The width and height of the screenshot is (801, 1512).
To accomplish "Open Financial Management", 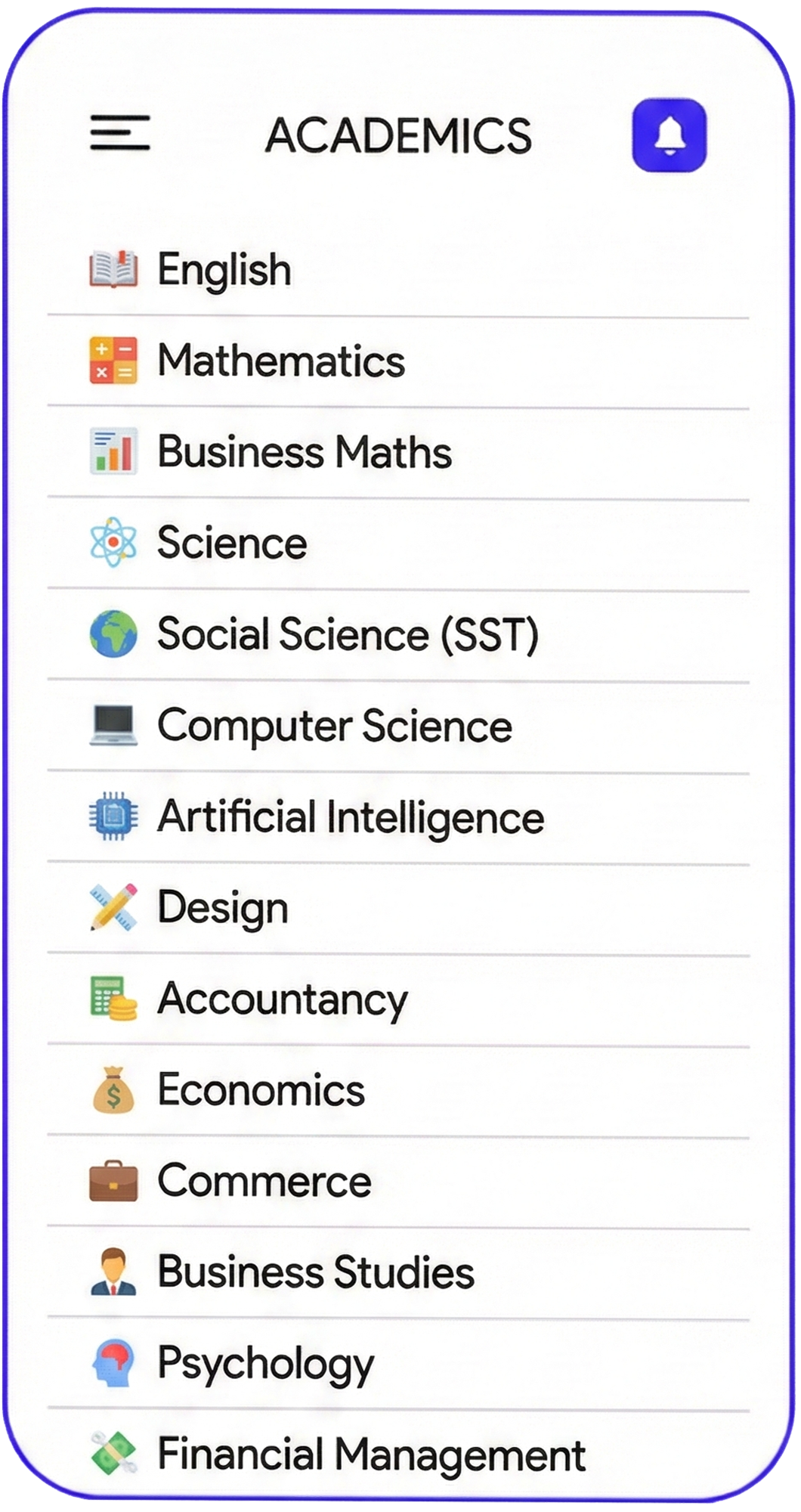I will [x=371, y=1454].
